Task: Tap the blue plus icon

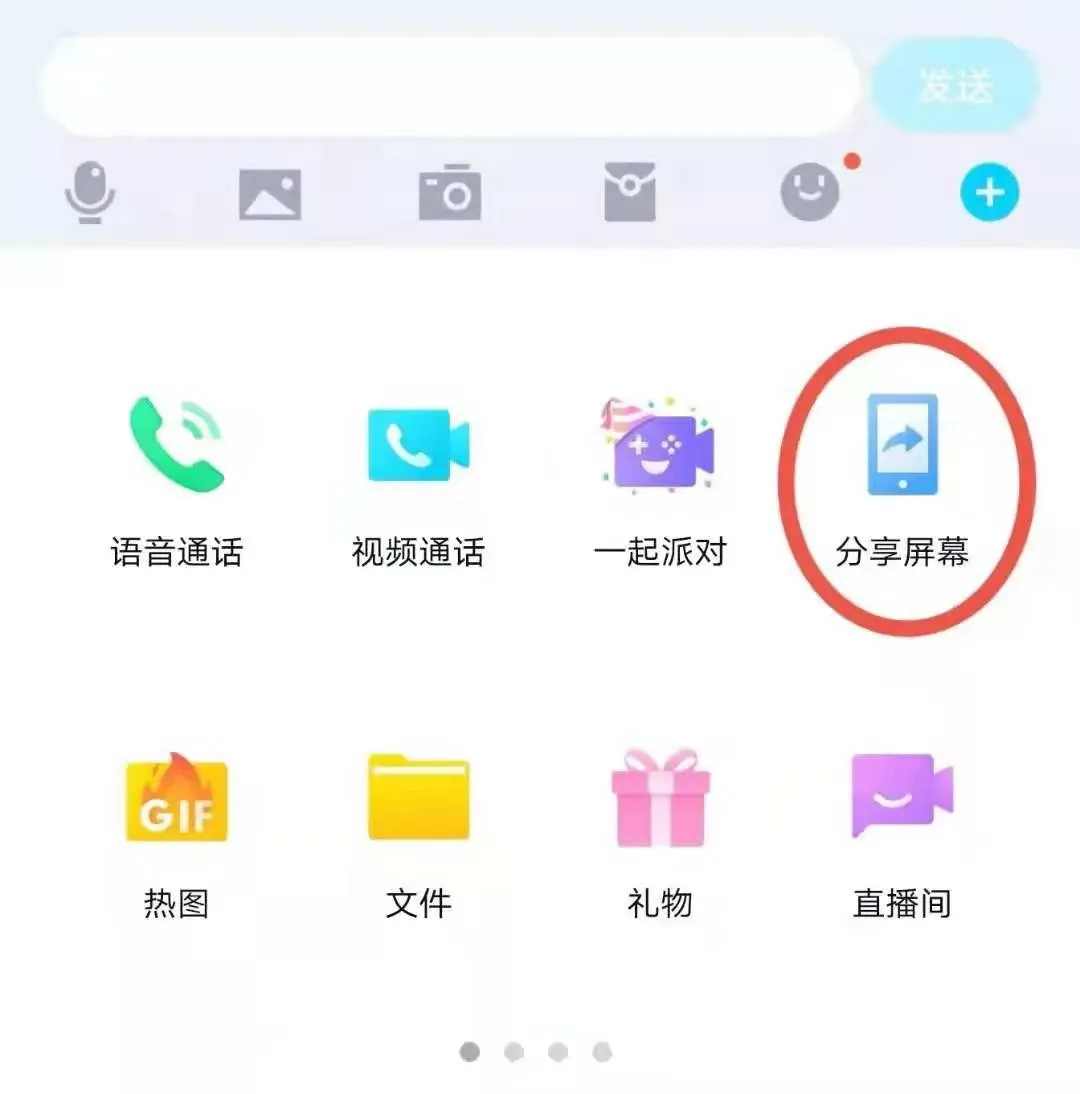Action: pos(989,192)
